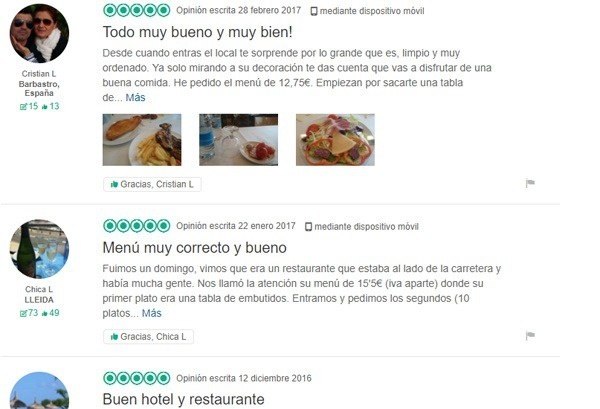Viewport: 600px width, 409px height.
Task: View the first photo in Cristian L's review
Action: 142,139
